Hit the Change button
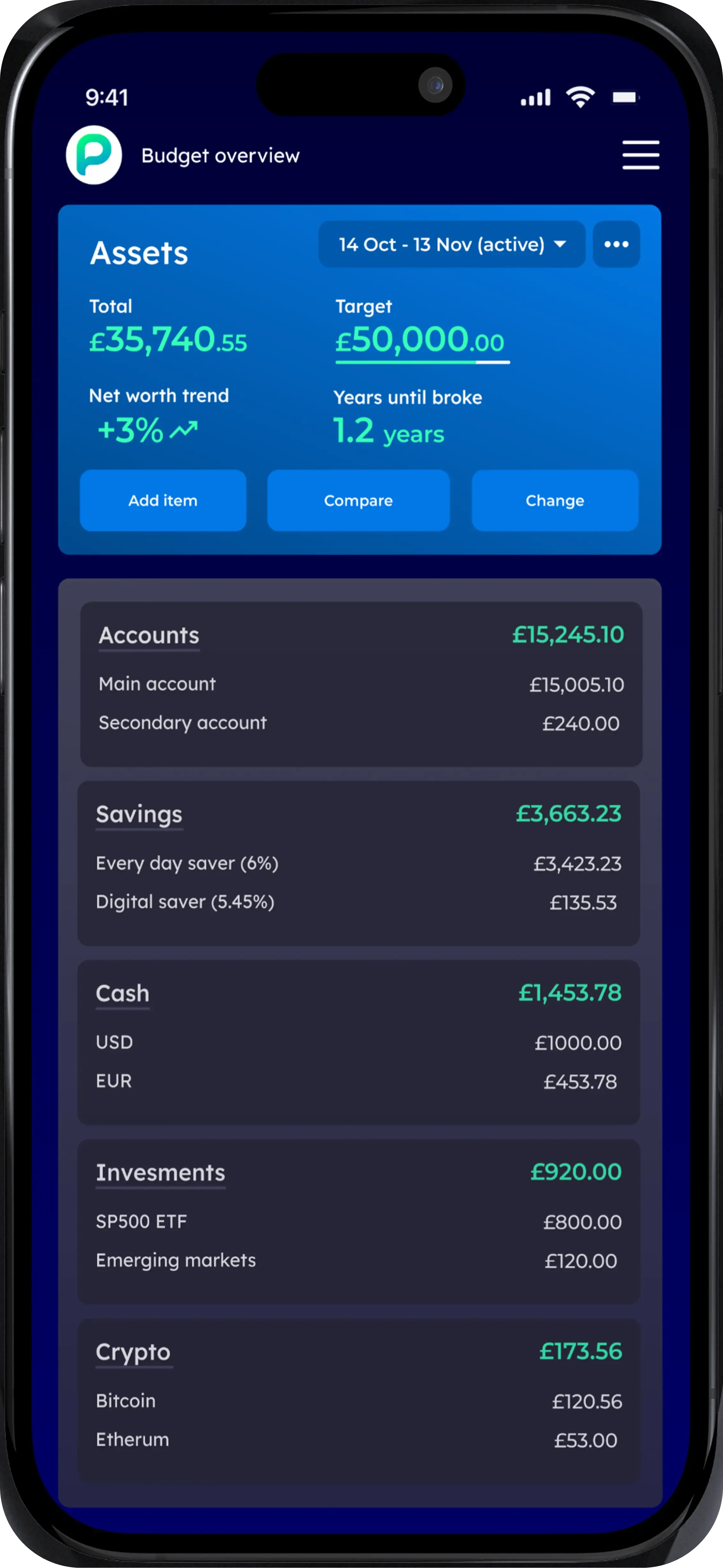723x1568 pixels. coord(555,500)
